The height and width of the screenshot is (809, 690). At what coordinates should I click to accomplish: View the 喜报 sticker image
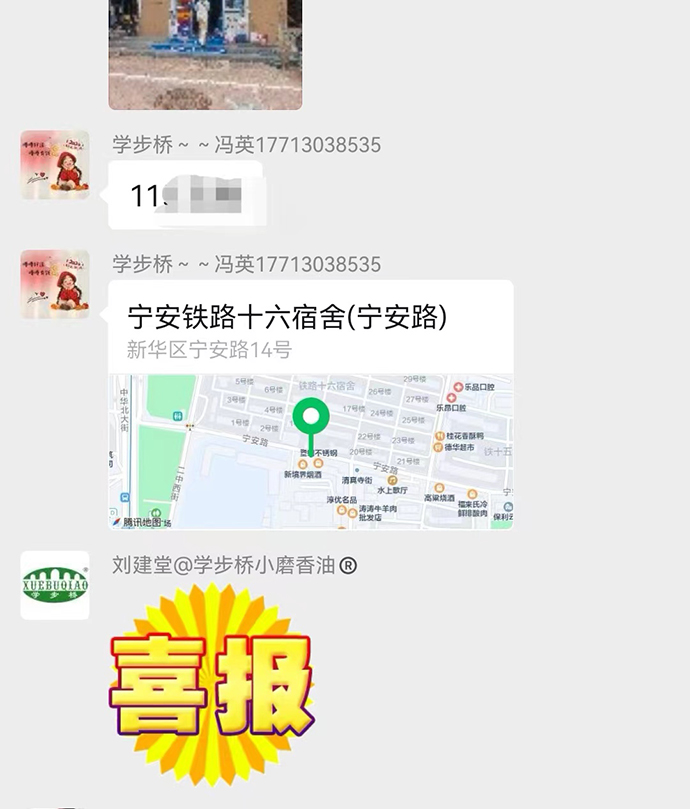211,684
